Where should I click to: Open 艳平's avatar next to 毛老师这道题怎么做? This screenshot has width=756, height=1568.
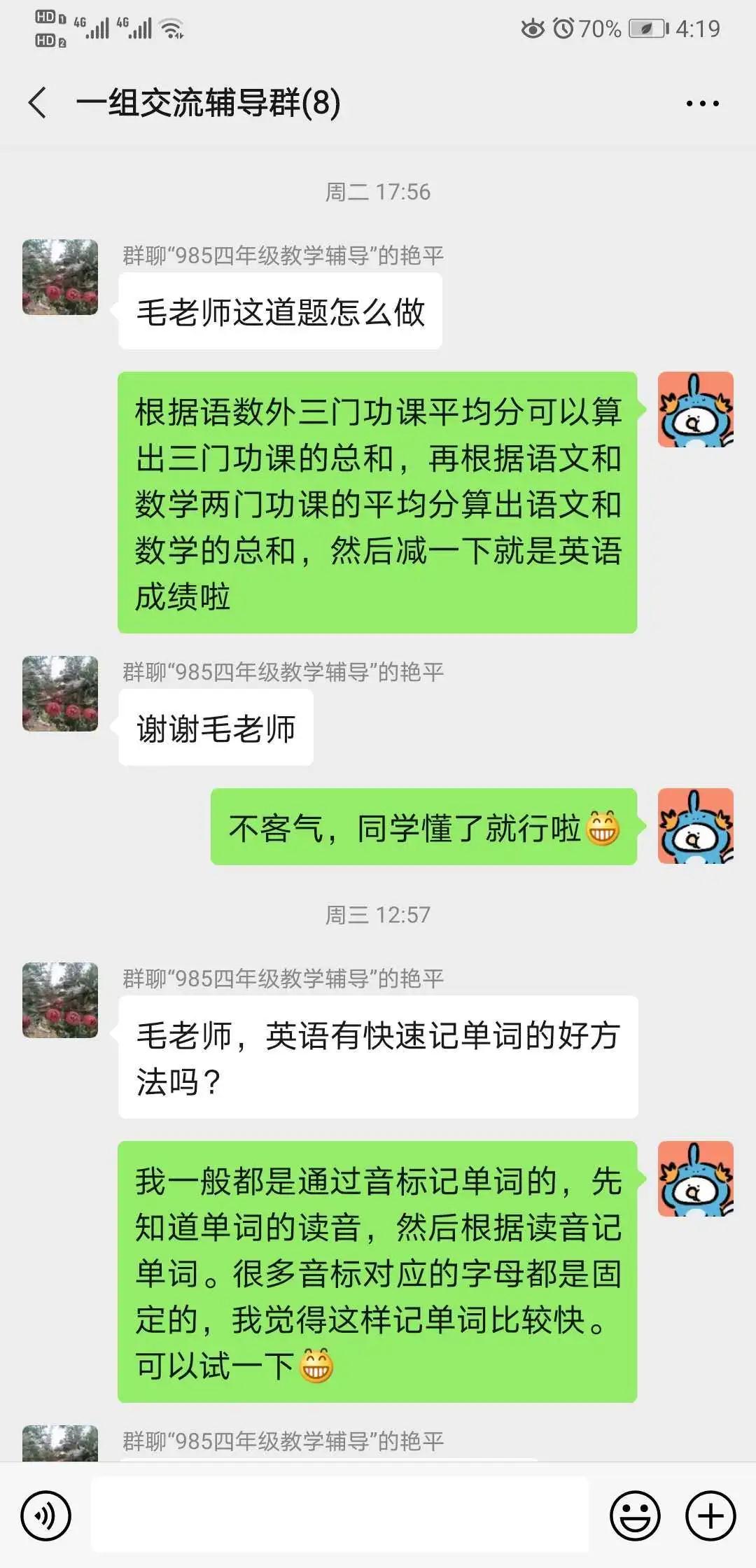click(x=60, y=277)
